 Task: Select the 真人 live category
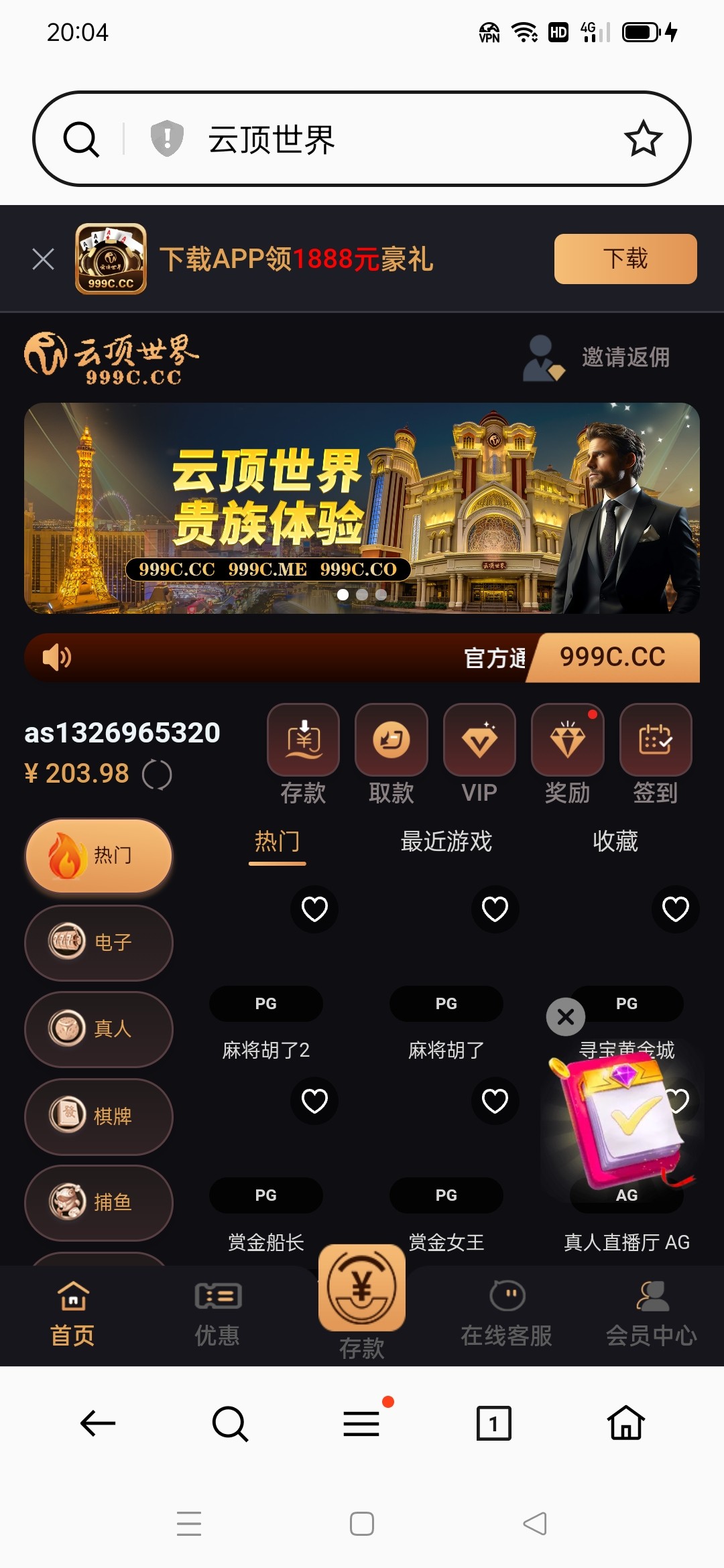99,1029
